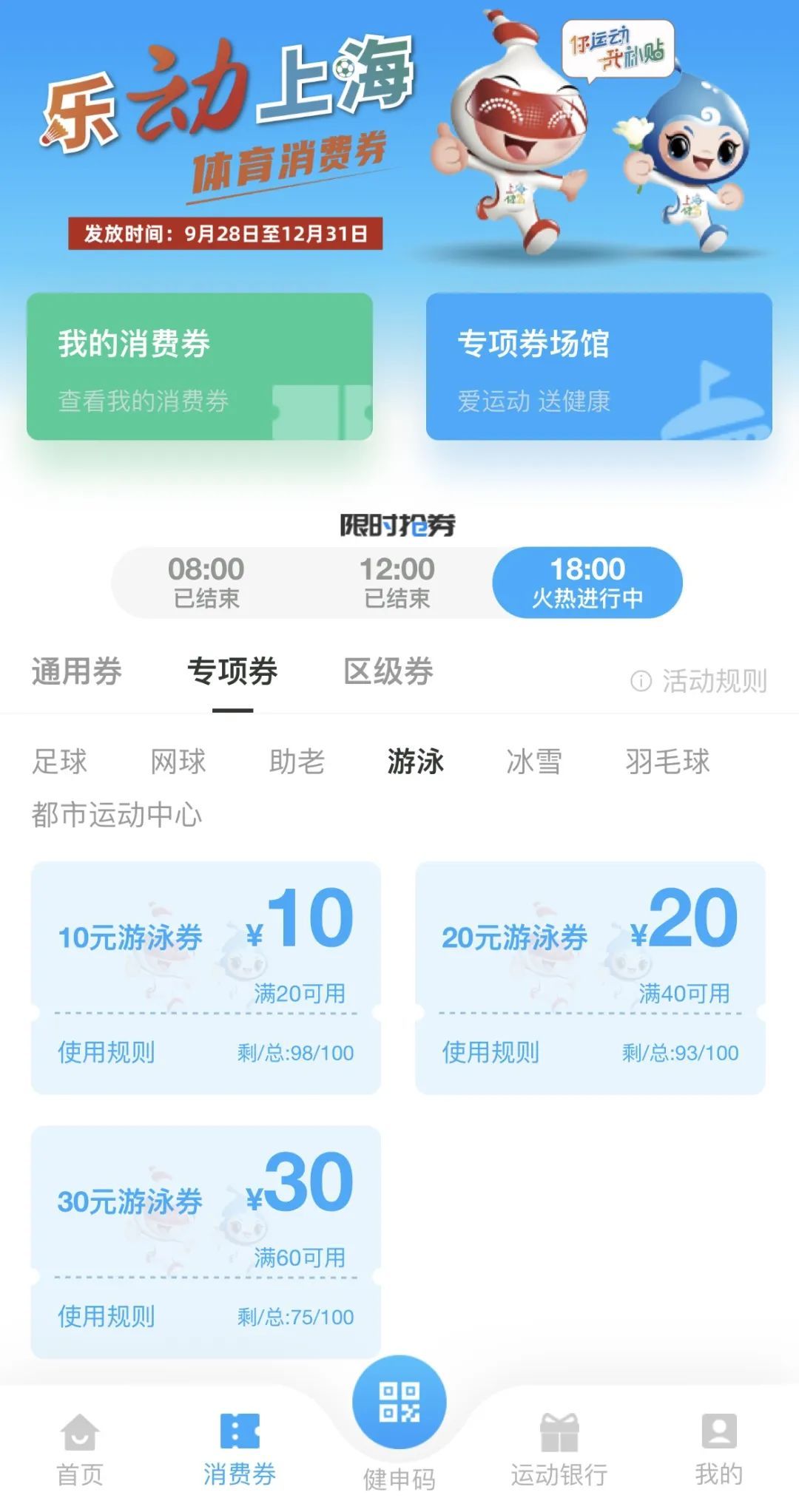The height and width of the screenshot is (1512, 799).
Task: Select the 08:00 time slot
Action: coord(206,583)
